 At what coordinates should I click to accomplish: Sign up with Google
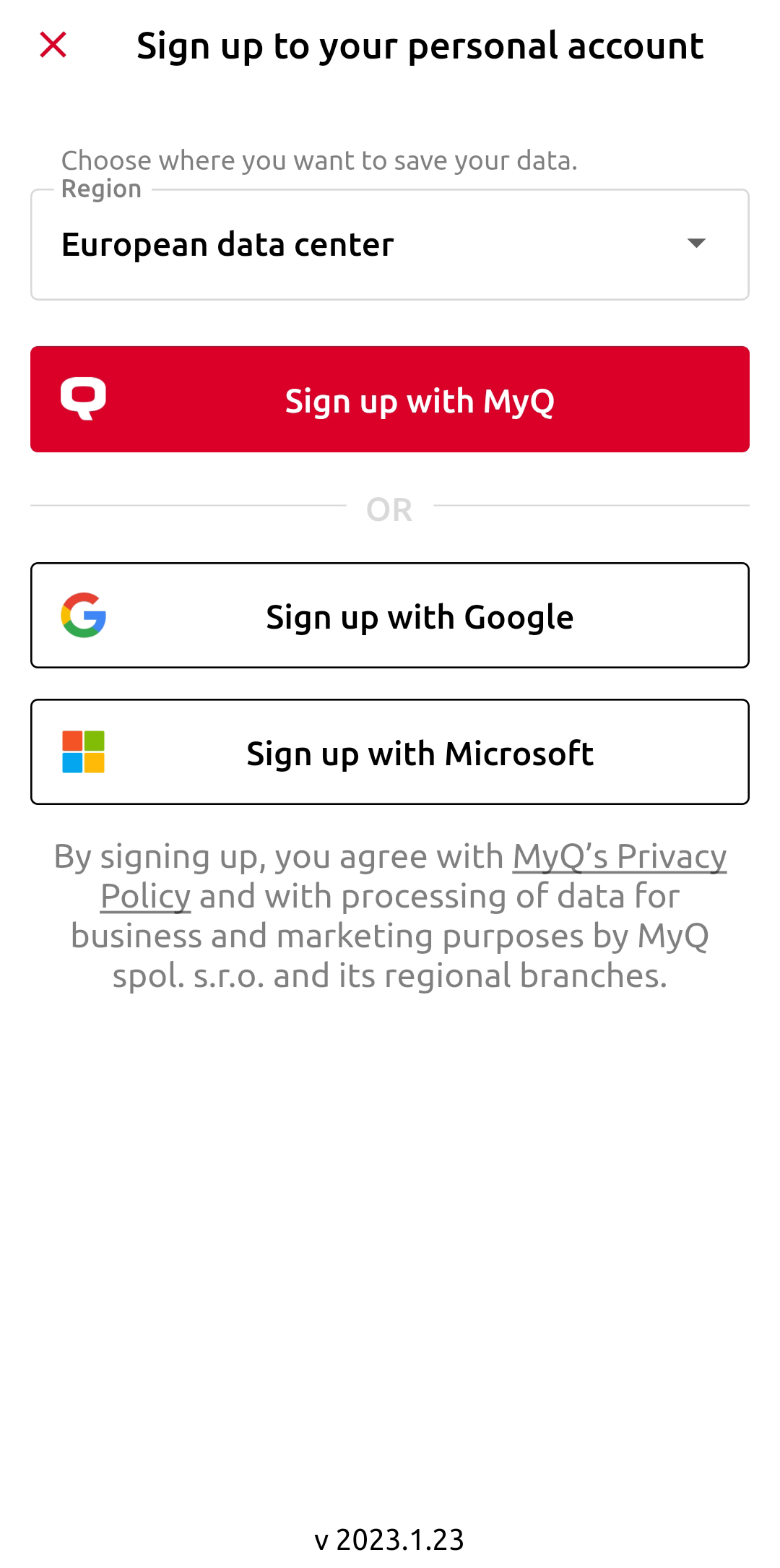[390, 616]
